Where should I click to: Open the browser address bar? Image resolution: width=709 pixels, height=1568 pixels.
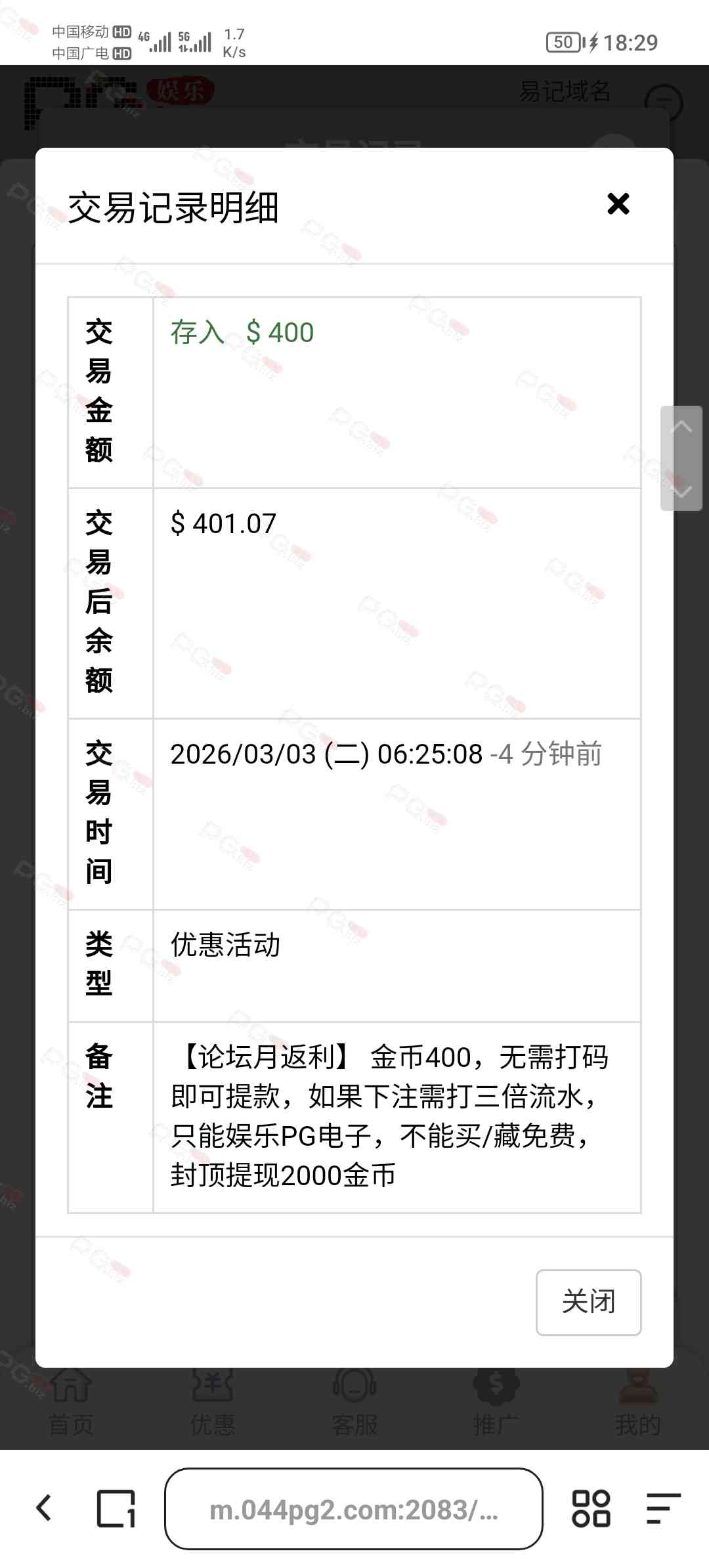(x=353, y=1509)
